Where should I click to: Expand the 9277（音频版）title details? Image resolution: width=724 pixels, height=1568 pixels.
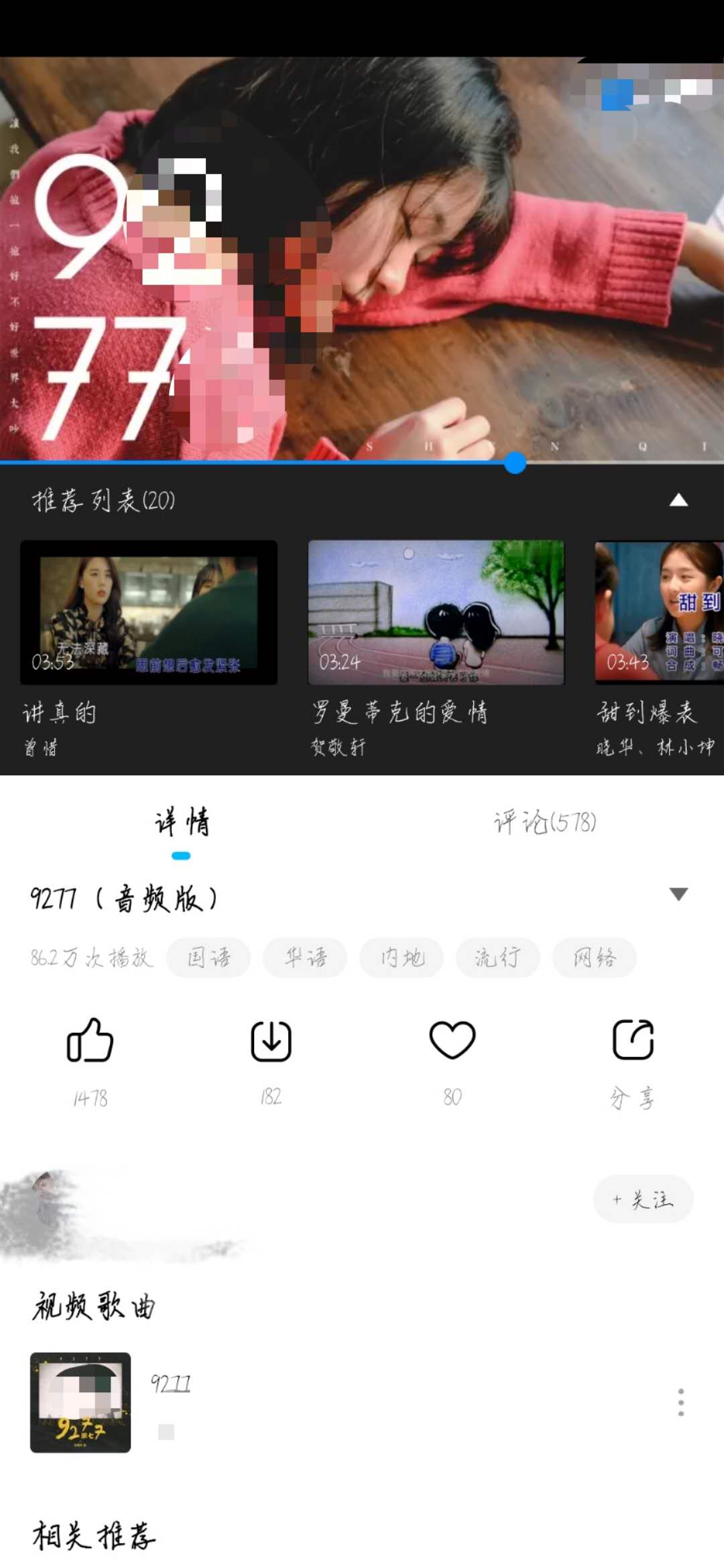(x=677, y=893)
